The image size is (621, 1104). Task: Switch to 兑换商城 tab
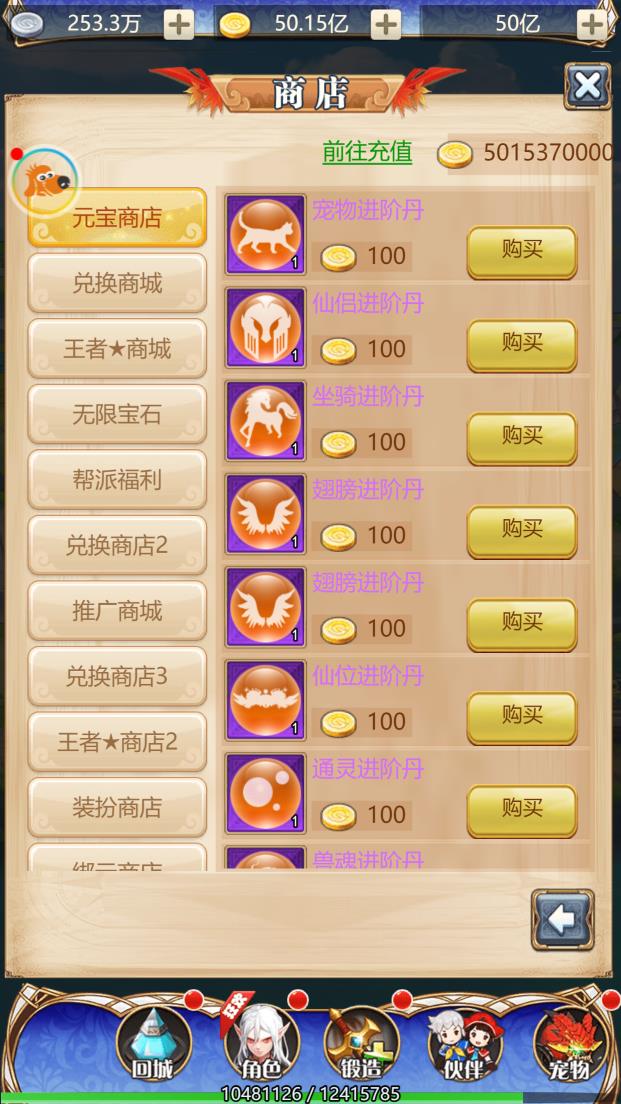point(117,283)
